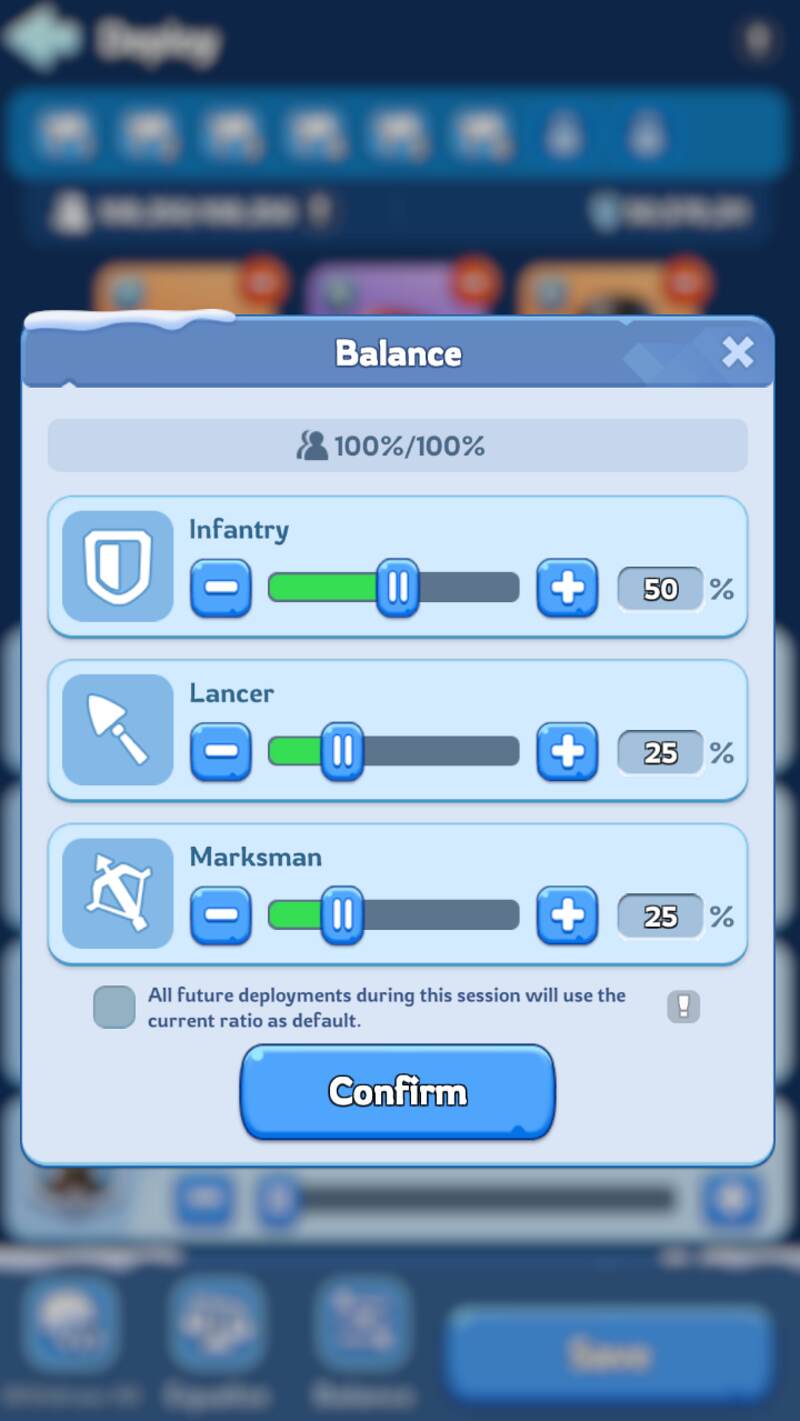Screen dimensions: 800x1421
Task: Open the exclamation info icon
Action: (x=684, y=1006)
